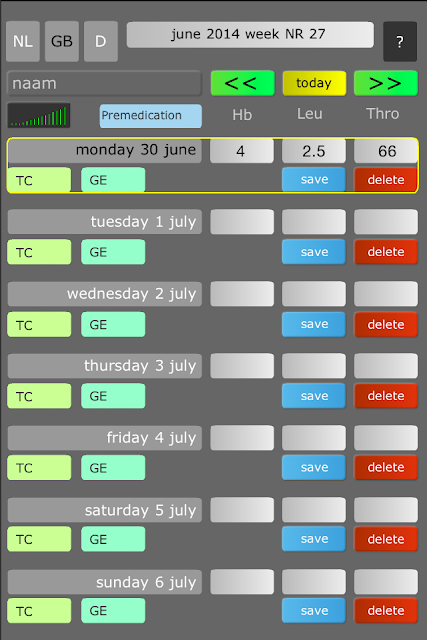Select TC for tuesday 1 july
Screen dimensions: 427x640
pyautogui.click(x=39, y=252)
